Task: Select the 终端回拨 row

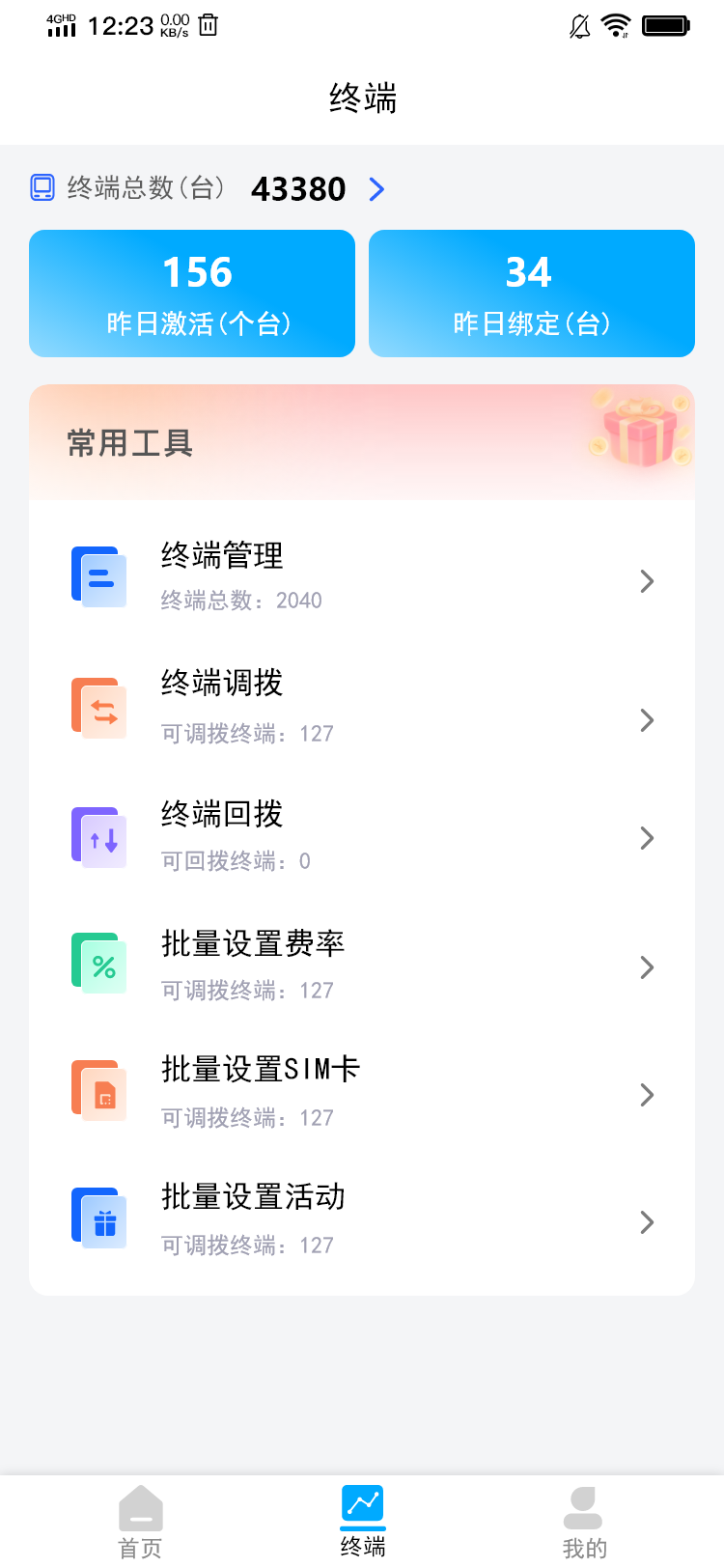Action: pyautogui.click(x=362, y=836)
